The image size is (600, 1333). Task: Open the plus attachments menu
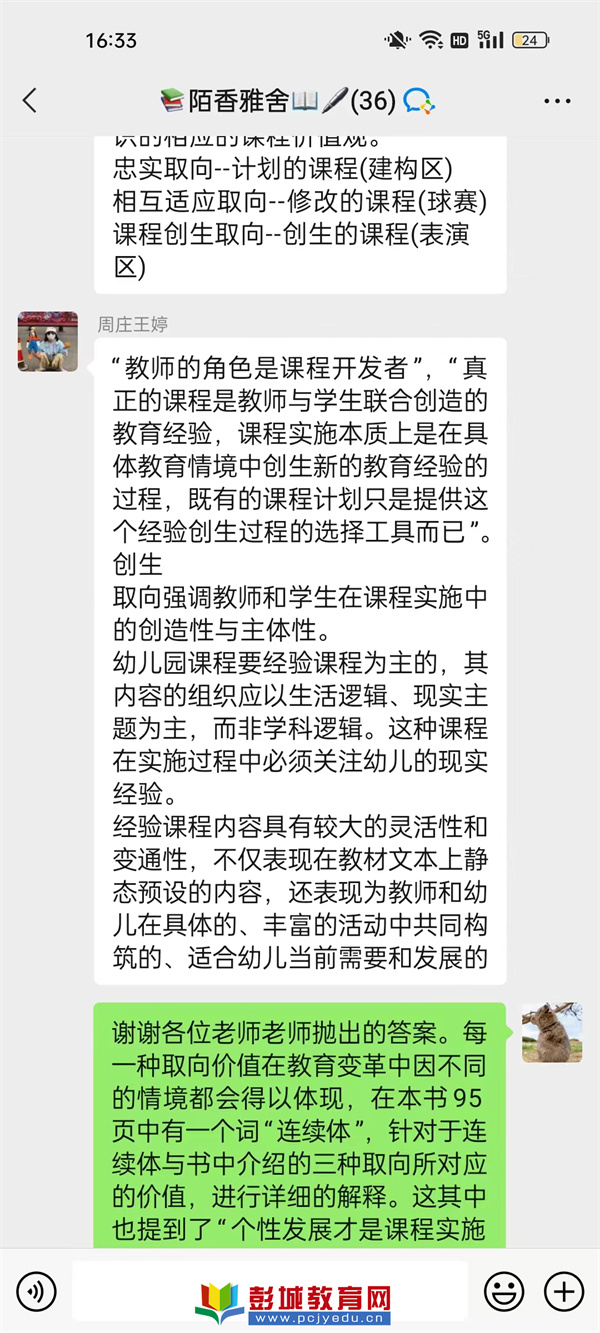[x=564, y=1291]
